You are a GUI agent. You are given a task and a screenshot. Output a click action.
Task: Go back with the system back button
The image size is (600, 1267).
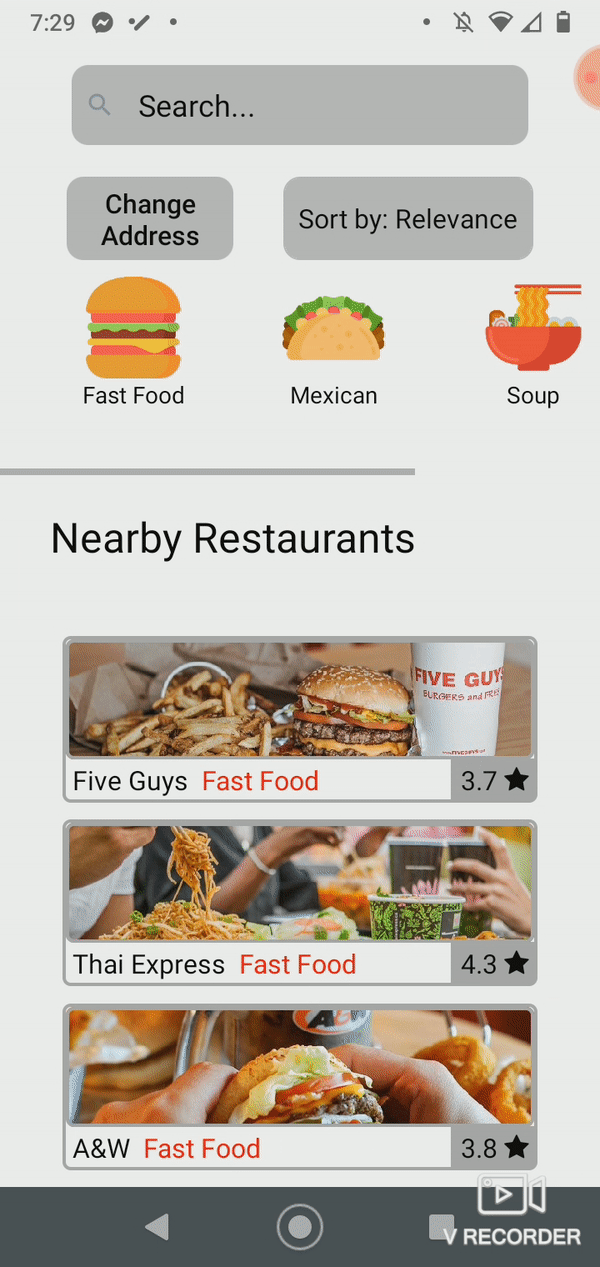pyautogui.click(x=157, y=1227)
